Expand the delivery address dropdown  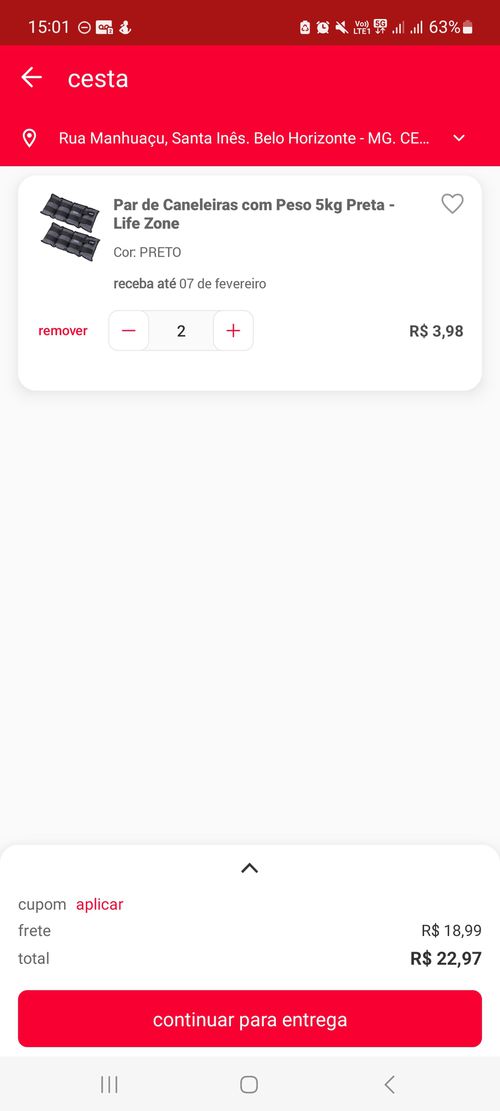coord(459,138)
